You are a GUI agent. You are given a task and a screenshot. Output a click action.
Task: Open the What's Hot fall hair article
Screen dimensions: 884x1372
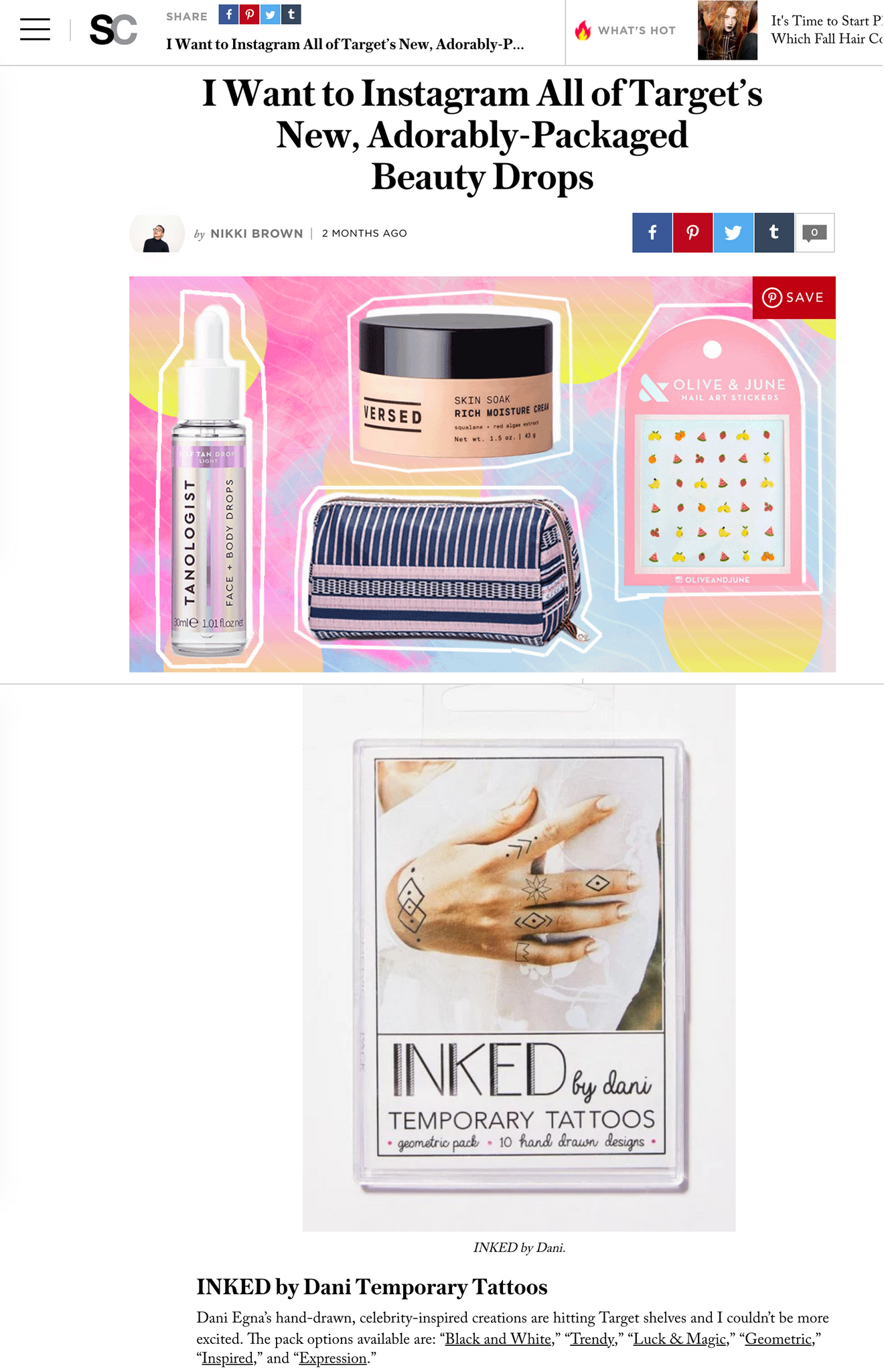[826, 30]
